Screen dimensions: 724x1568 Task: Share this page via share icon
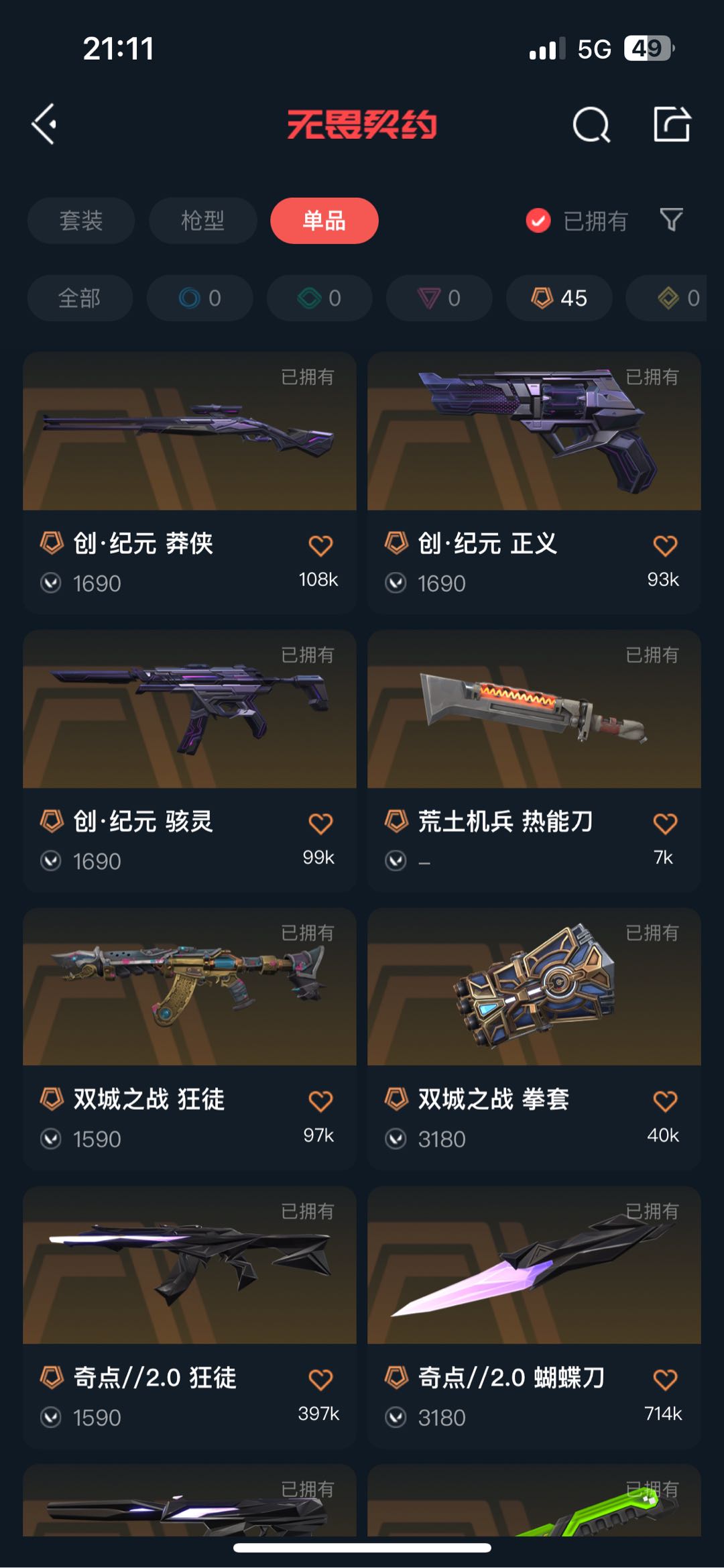(672, 124)
